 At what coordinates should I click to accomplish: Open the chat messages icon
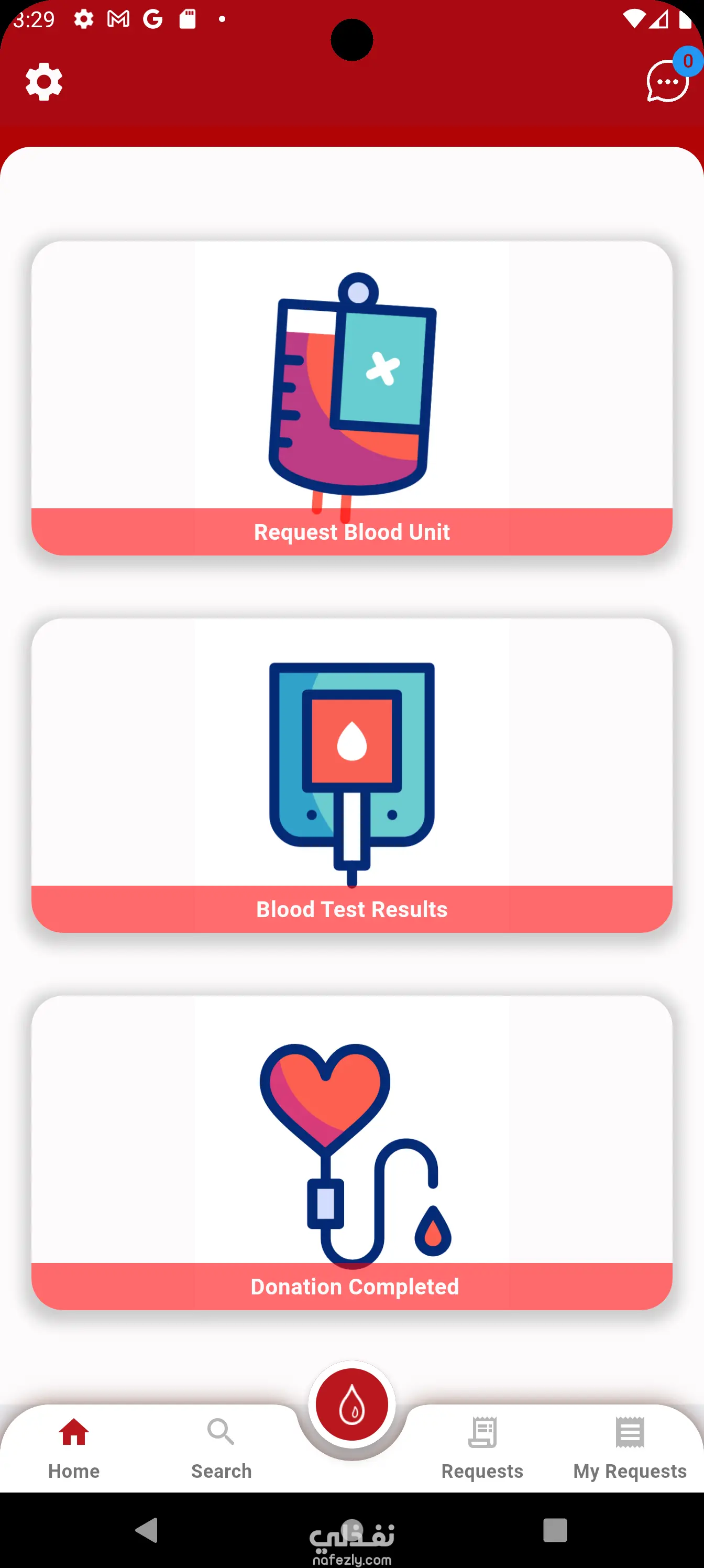pyautogui.click(x=667, y=81)
